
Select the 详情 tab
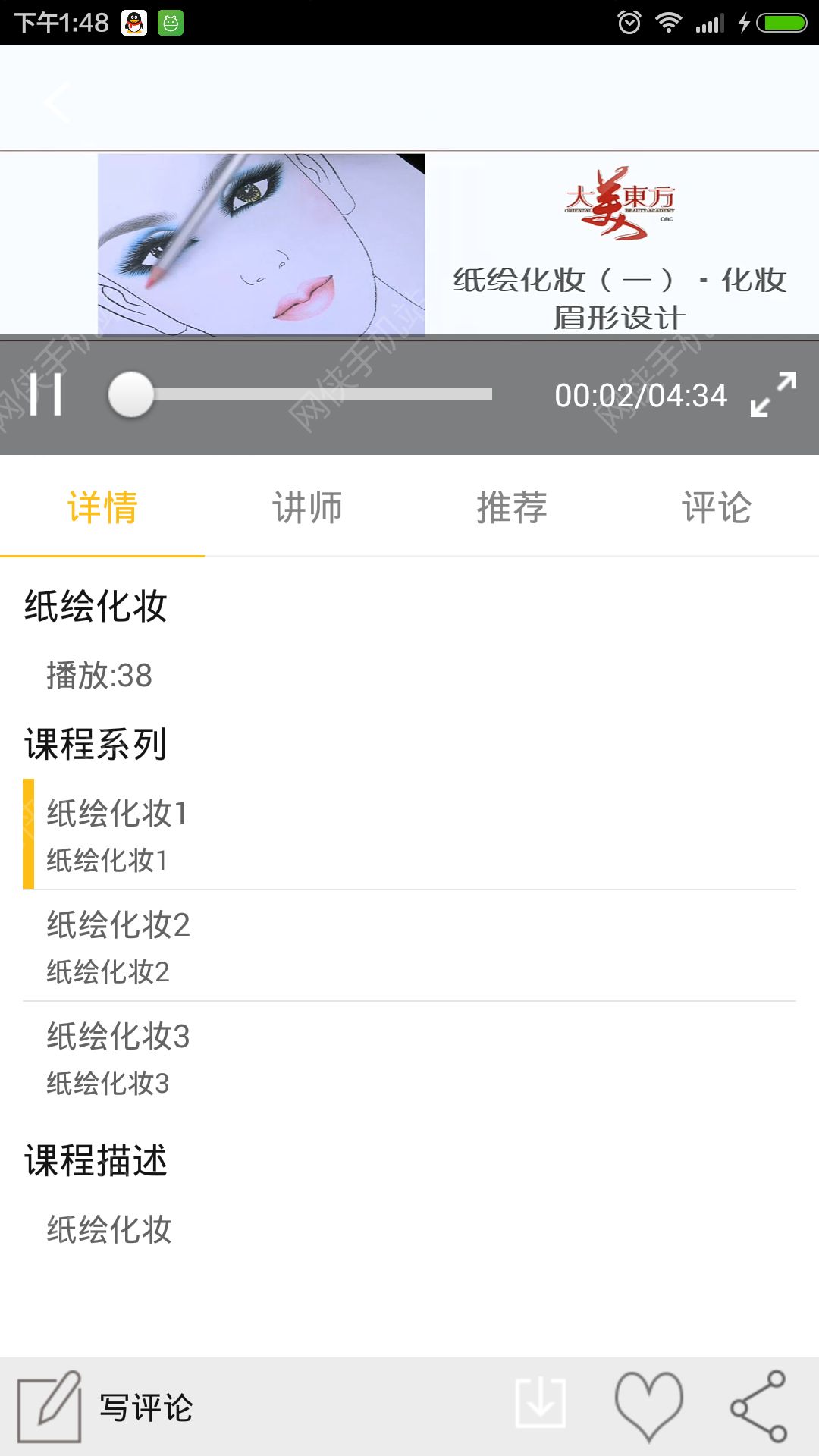102,507
